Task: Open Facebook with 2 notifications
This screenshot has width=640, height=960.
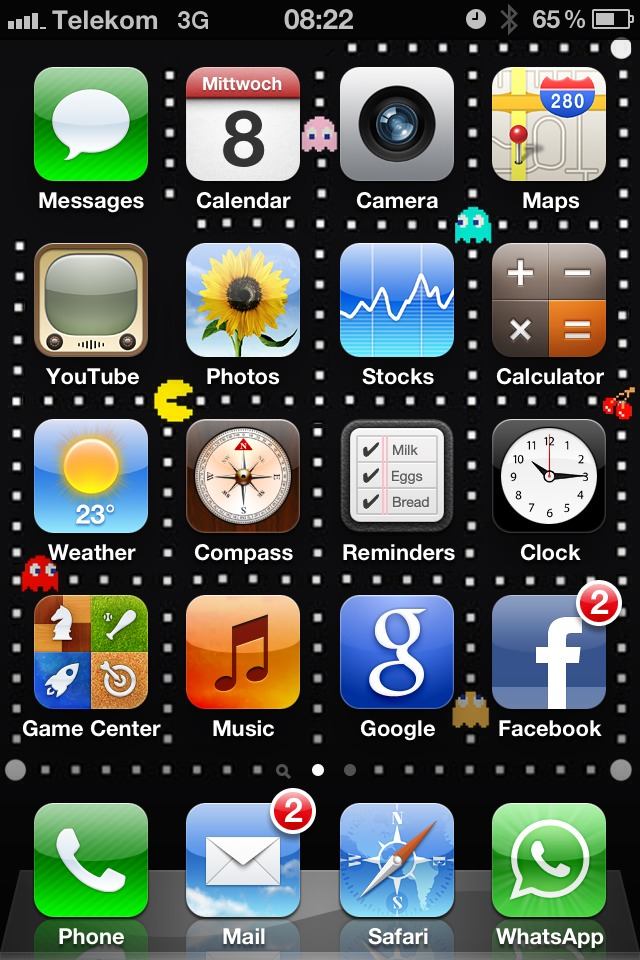Action: pyautogui.click(x=549, y=652)
